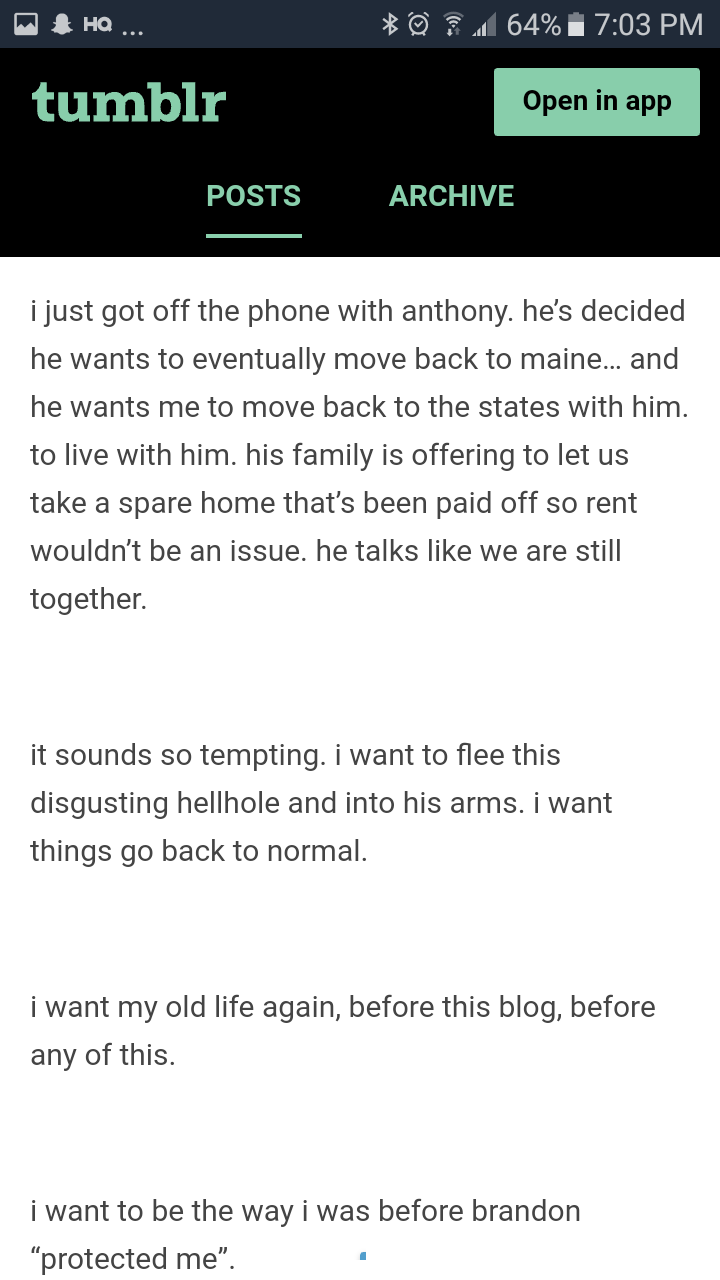
Task: Tap the Open in app button
Action: (x=597, y=102)
